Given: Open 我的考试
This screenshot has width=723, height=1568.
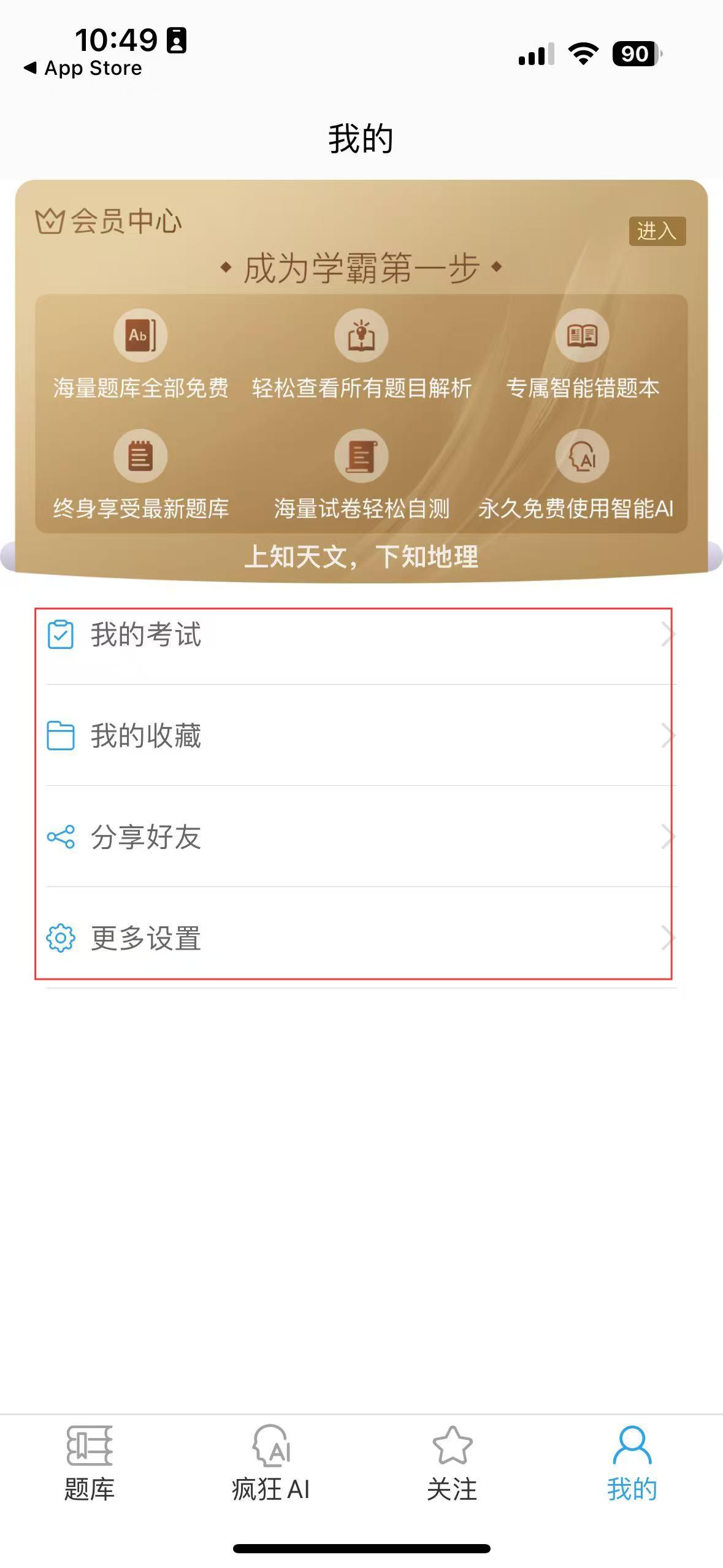Looking at the screenshot, I should (361, 634).
